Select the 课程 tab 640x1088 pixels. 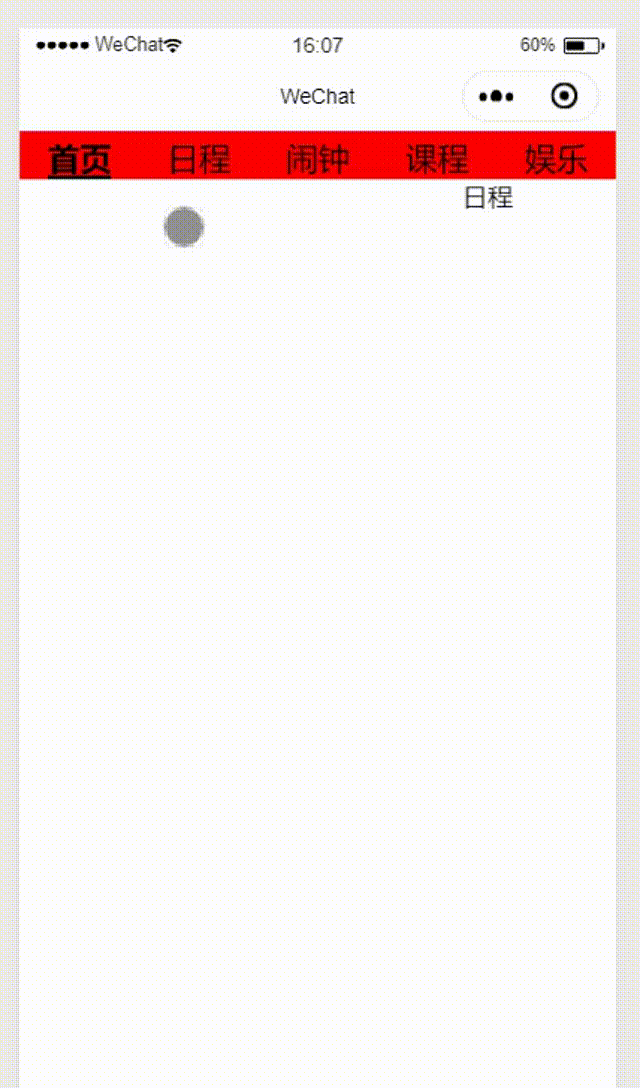(437, 159)
